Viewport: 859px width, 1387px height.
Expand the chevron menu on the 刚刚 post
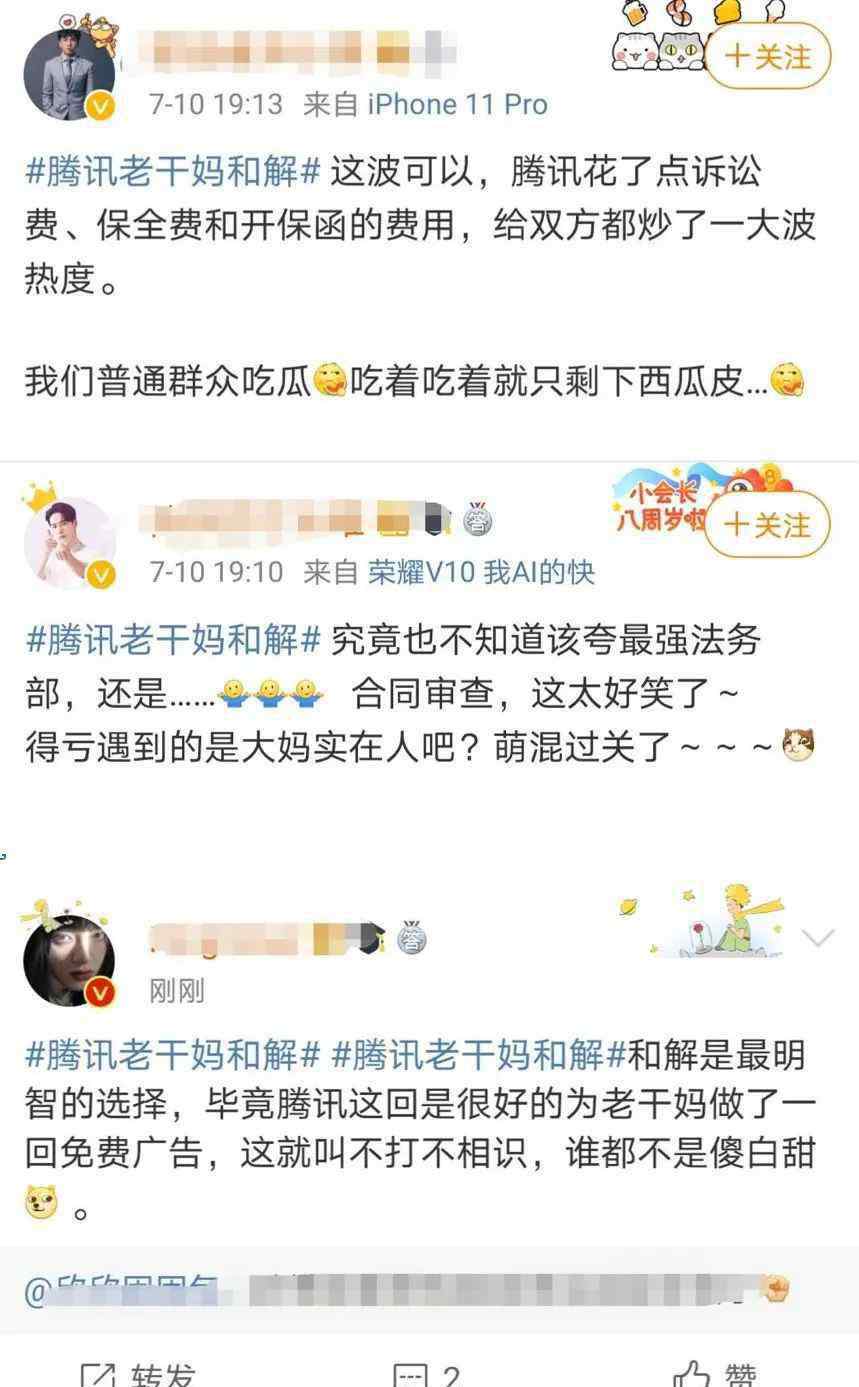click(x=818, y=938)
